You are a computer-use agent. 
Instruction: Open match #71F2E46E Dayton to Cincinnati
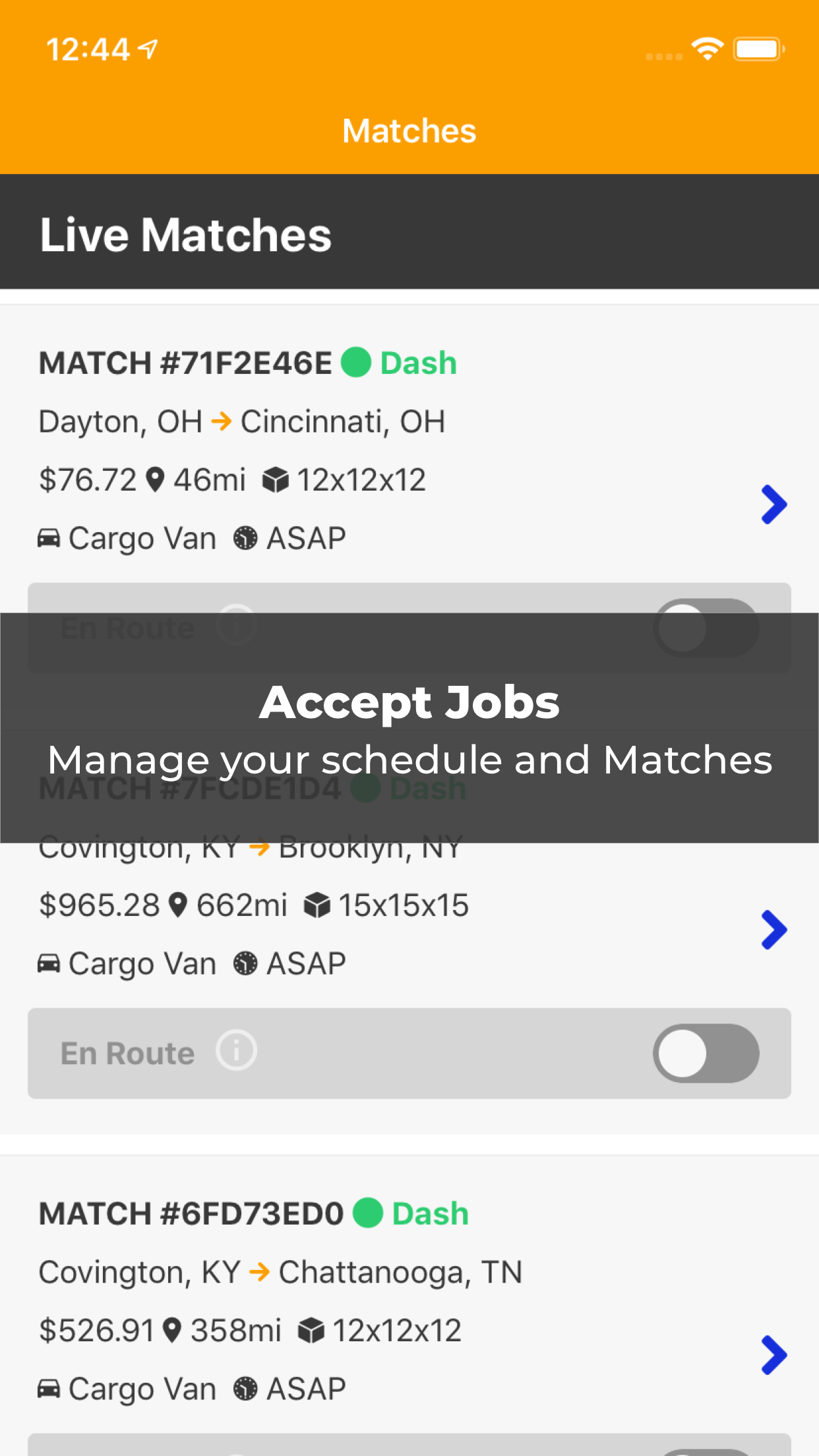click(x=773, y=504)
